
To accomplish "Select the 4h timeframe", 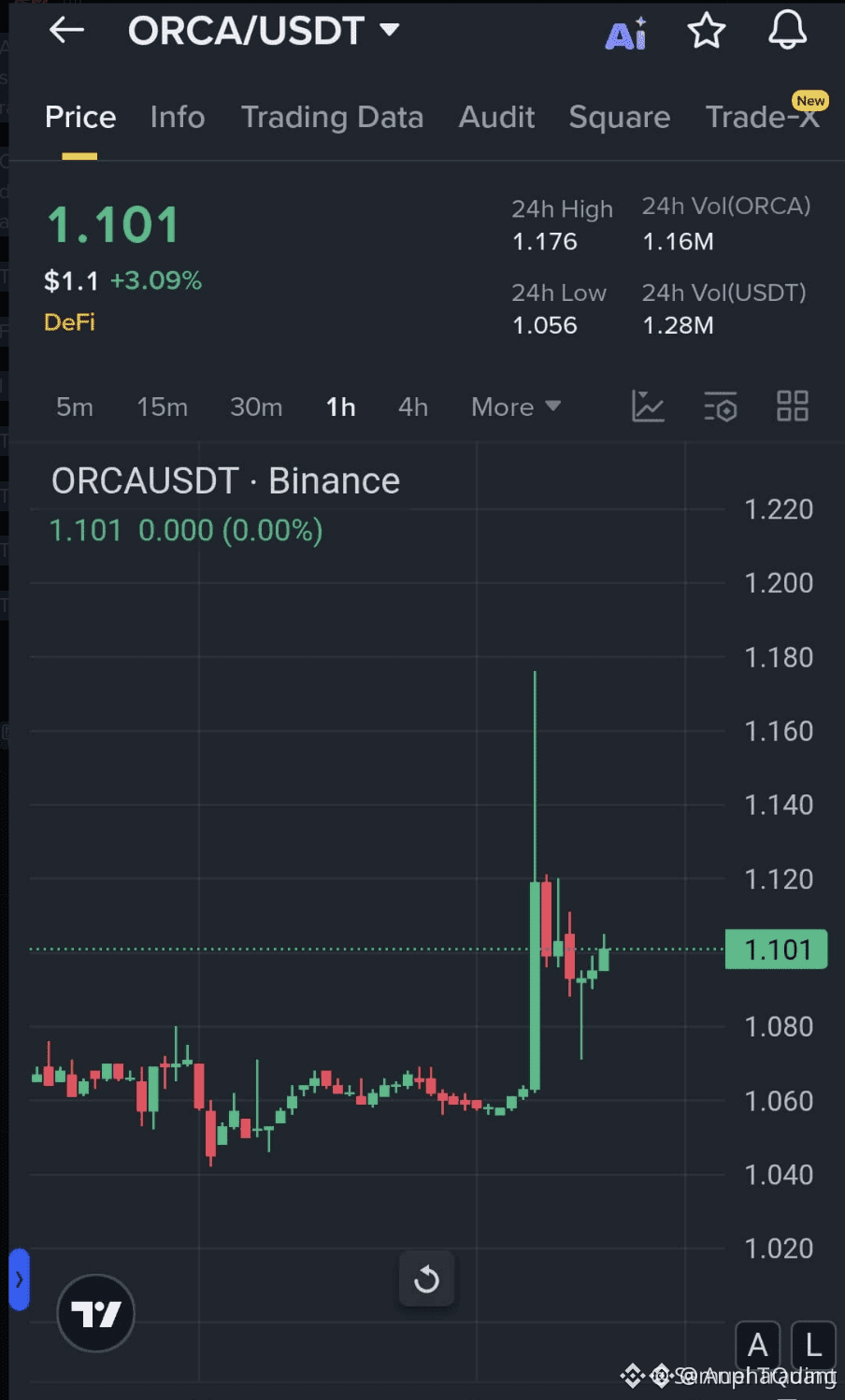I will pyautogui.click(x=412, y=407).
